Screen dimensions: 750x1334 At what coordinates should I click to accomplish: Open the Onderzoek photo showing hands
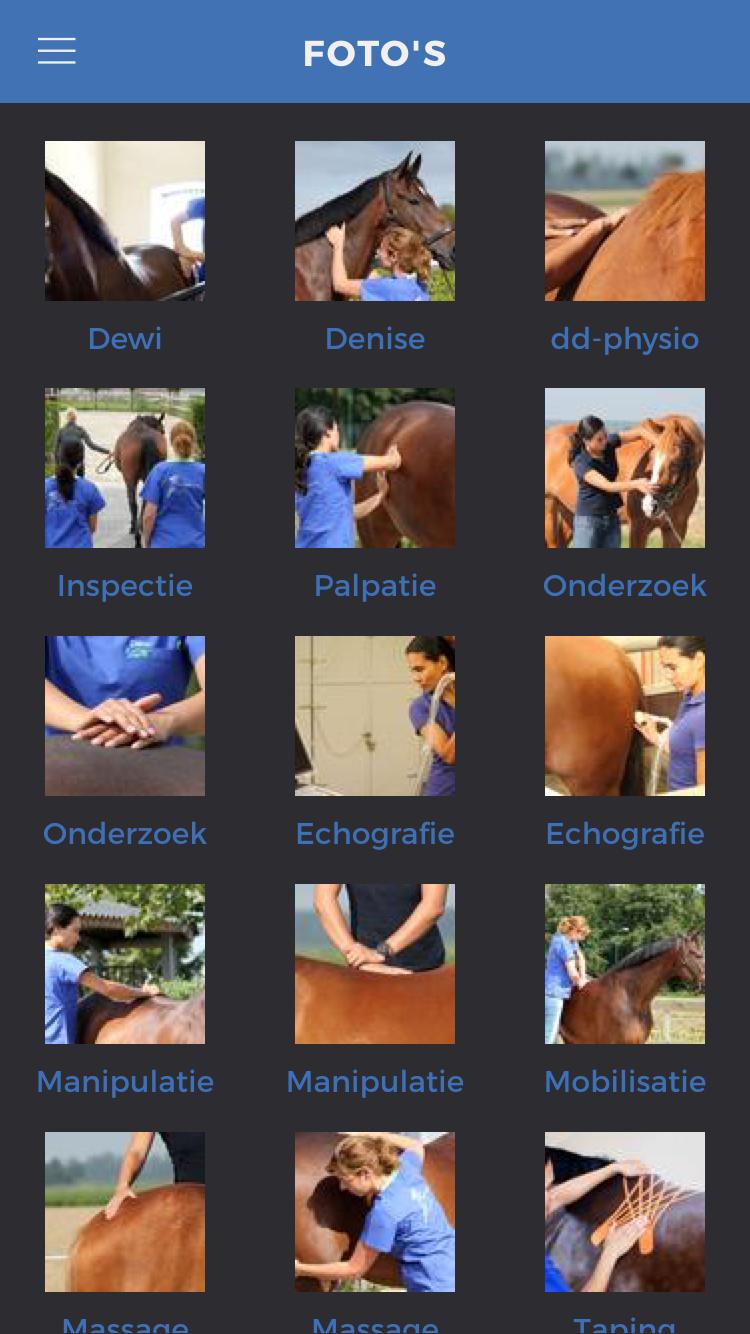[124, 715]
